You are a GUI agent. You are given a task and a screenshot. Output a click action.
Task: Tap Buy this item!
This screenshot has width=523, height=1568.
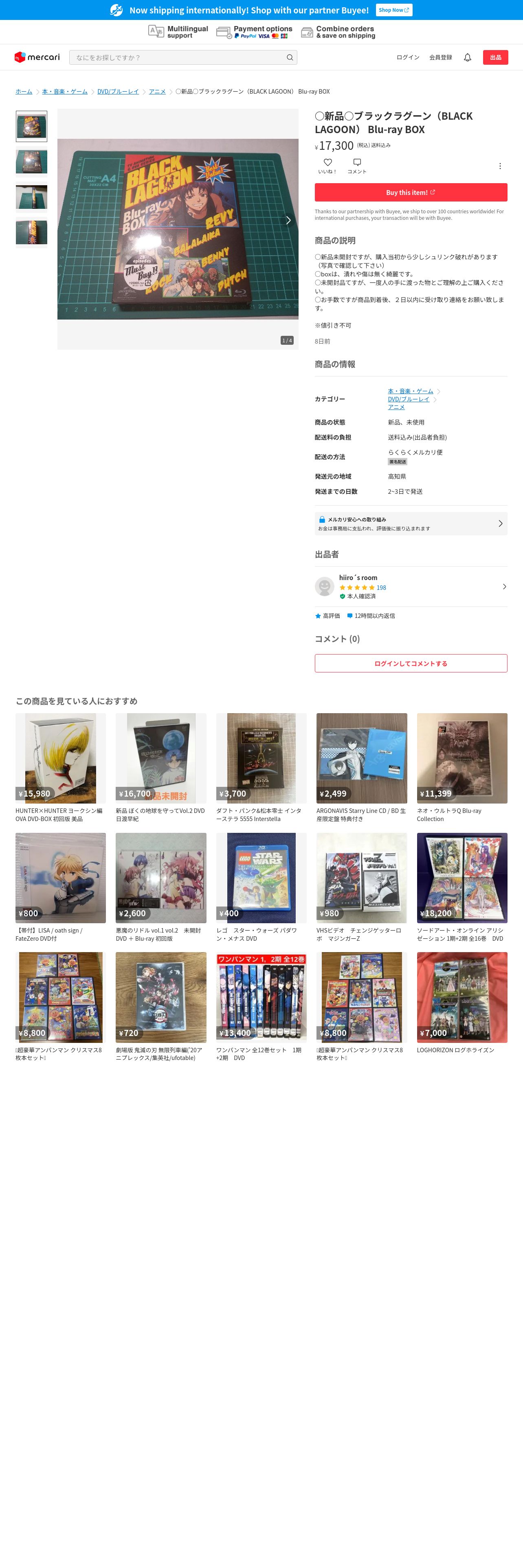tap(411, 193)
